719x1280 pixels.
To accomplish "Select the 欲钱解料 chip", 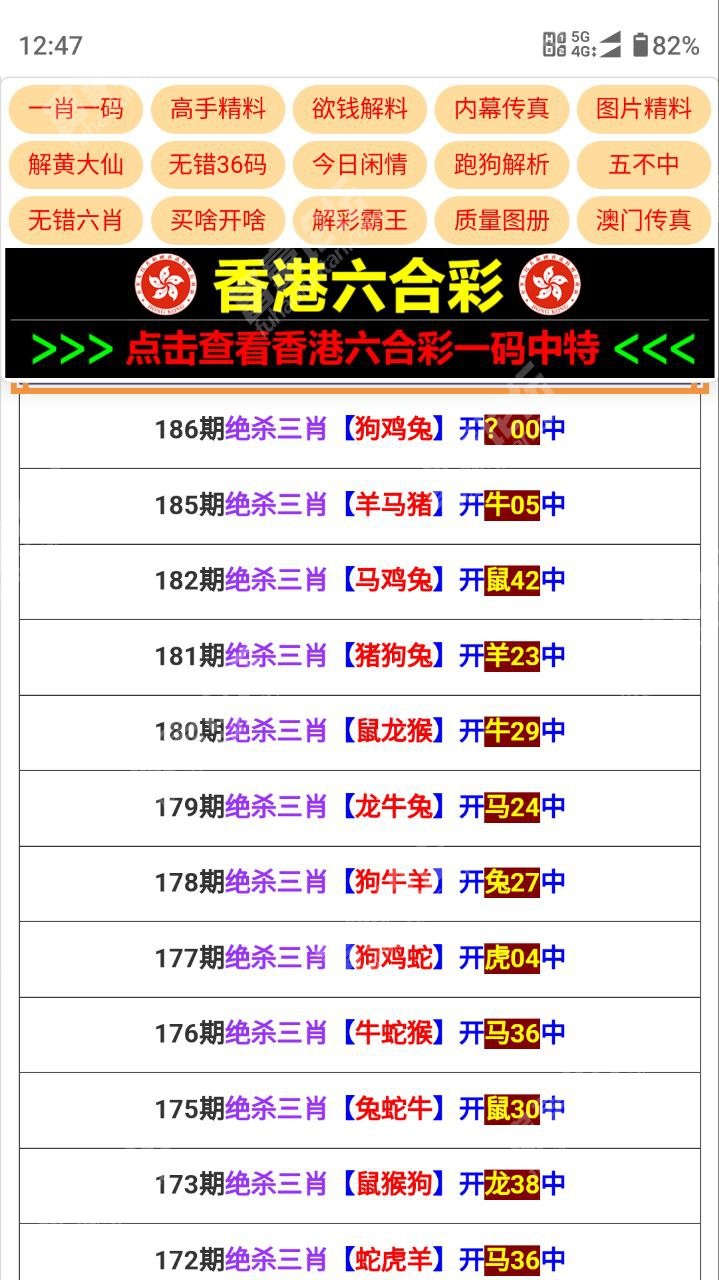I will tap(360, 109).
